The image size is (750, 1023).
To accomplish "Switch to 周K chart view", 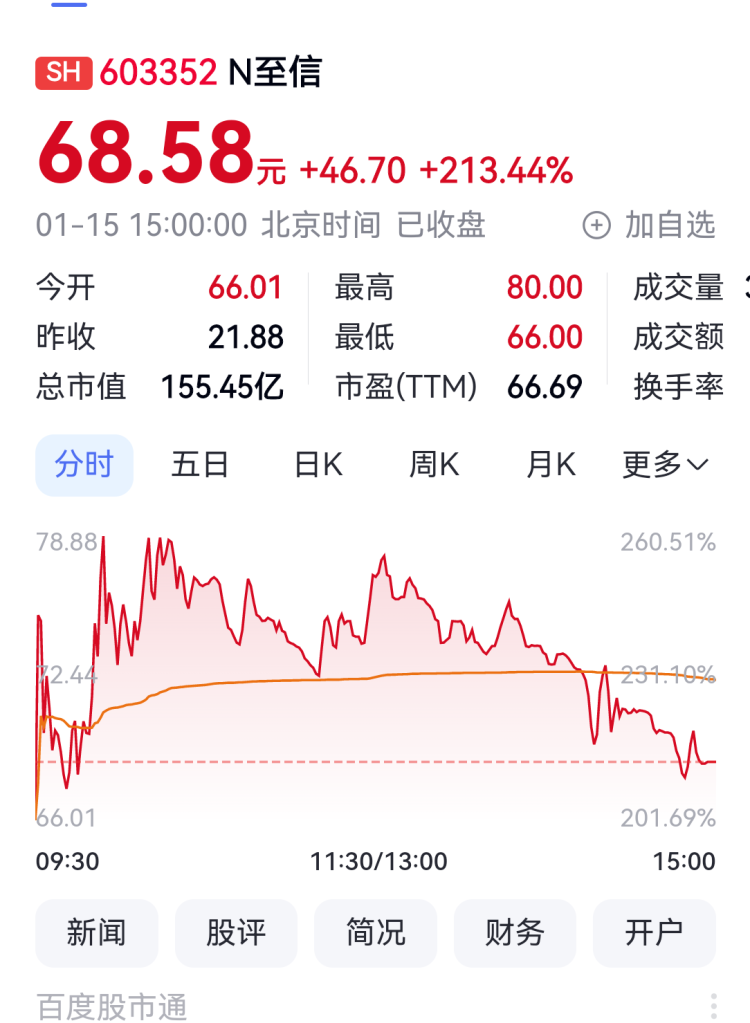I will (434, 465).
